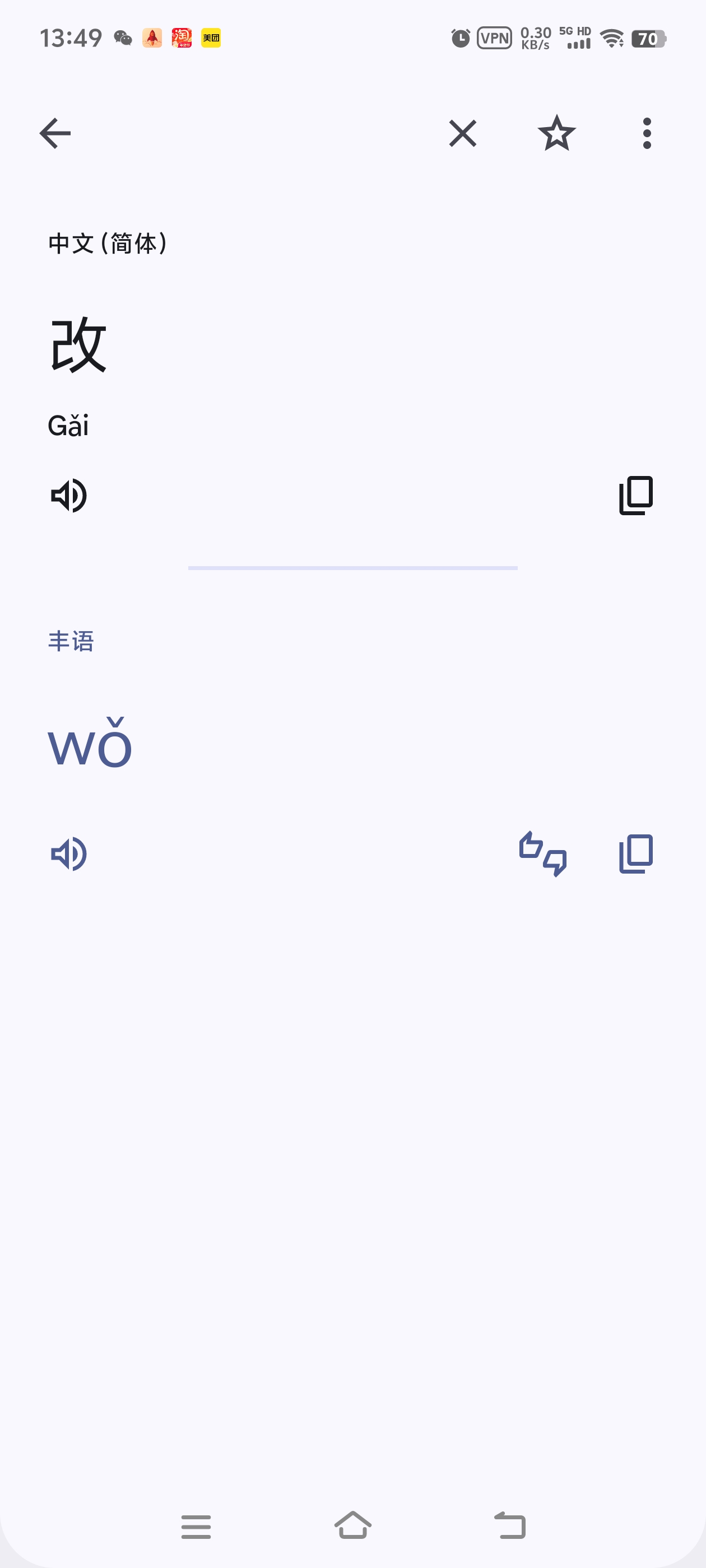Clear the translation text
The height and width of the screenshot is (1568, 706).
click(462, 133)
